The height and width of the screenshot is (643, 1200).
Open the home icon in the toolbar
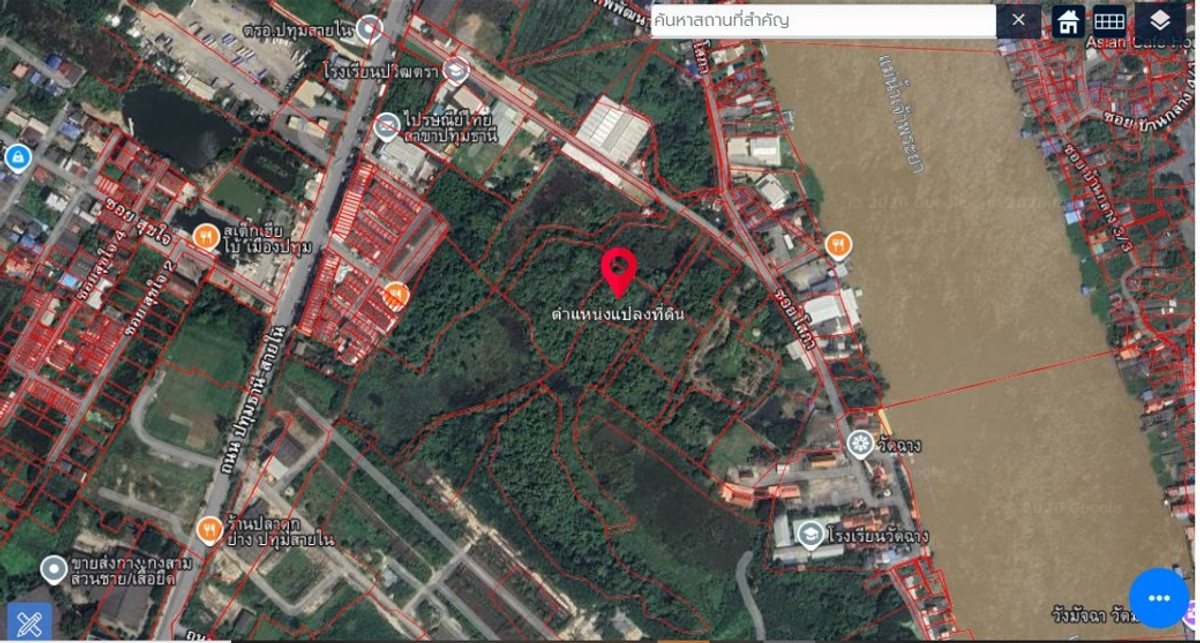click(1068, 20)
